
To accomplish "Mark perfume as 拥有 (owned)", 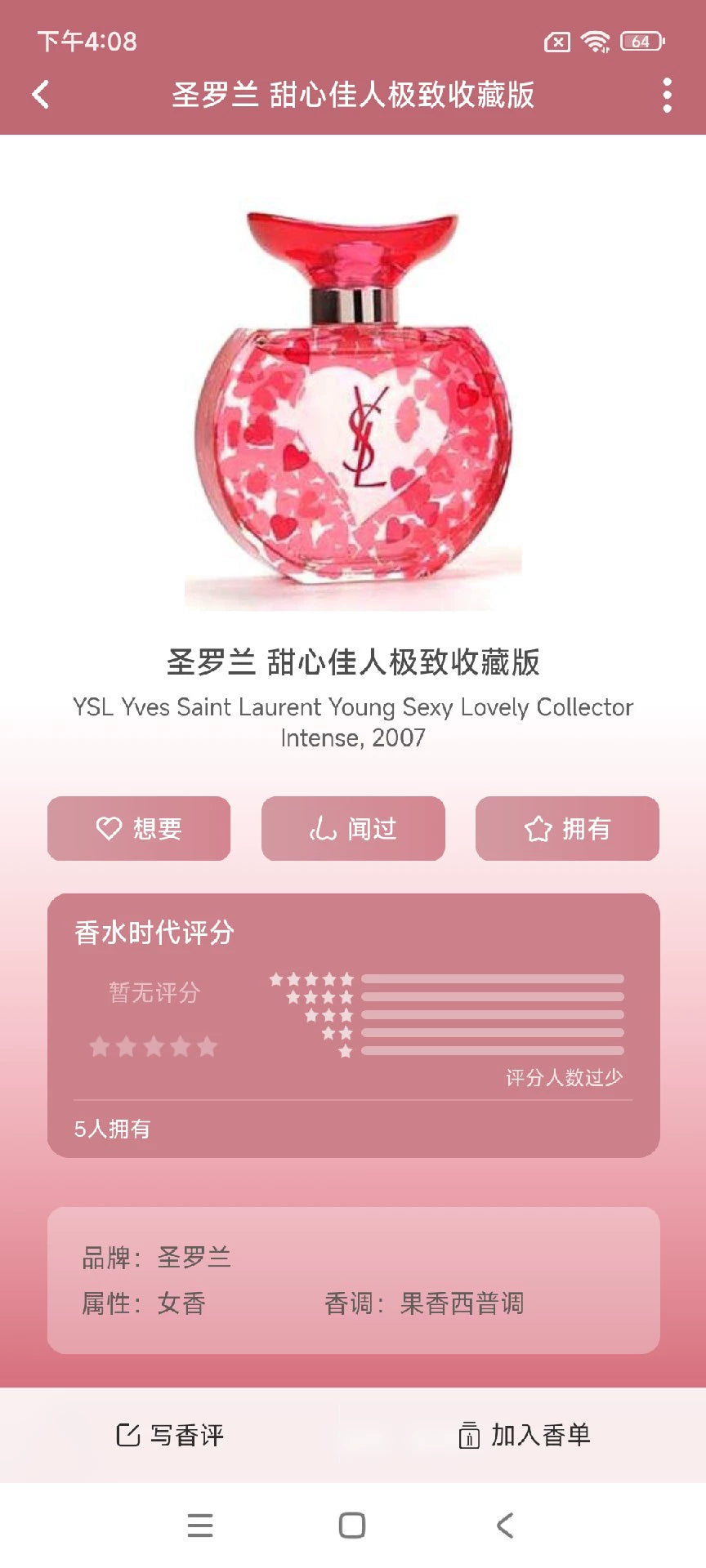I will point(567,828).
